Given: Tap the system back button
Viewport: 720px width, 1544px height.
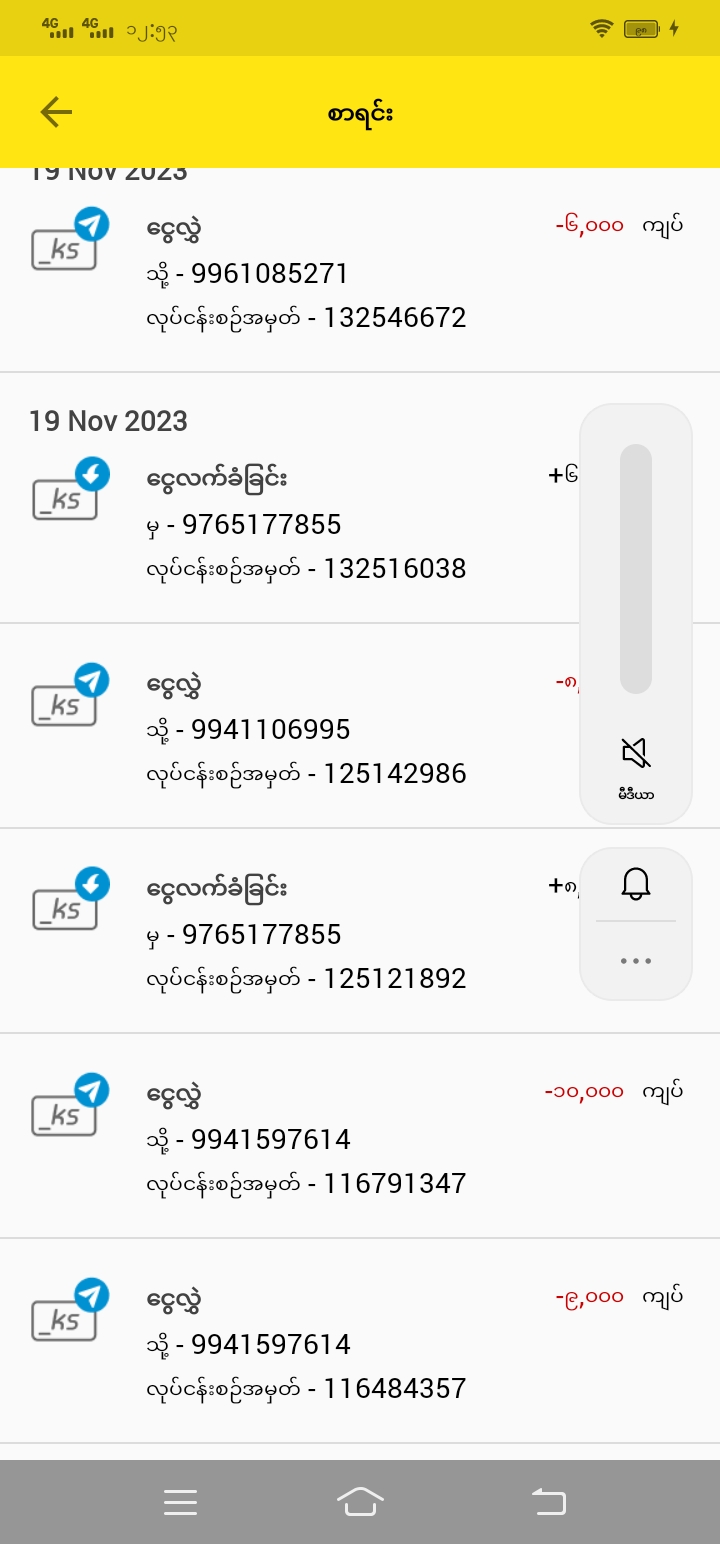Looking at the screenshot, I should pyautogui.click(x=548, y=1502).
